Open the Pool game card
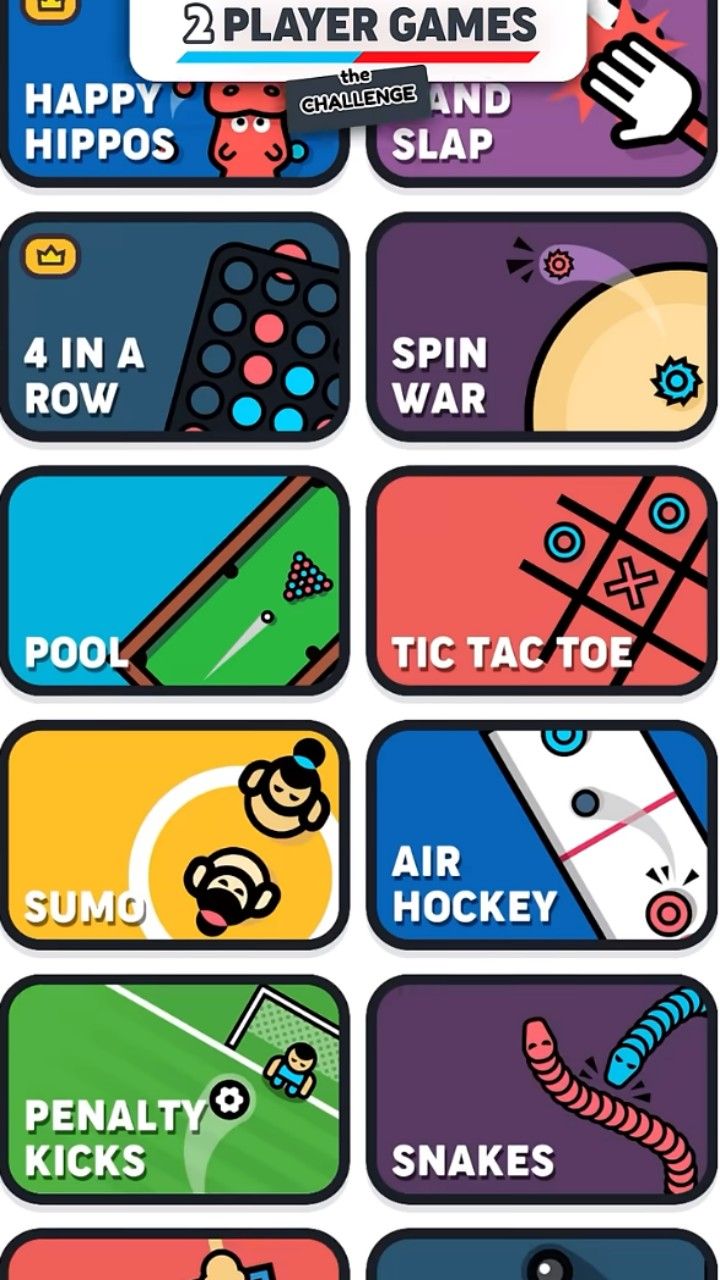Viewport: 720px width, 1280px height. 175,581
